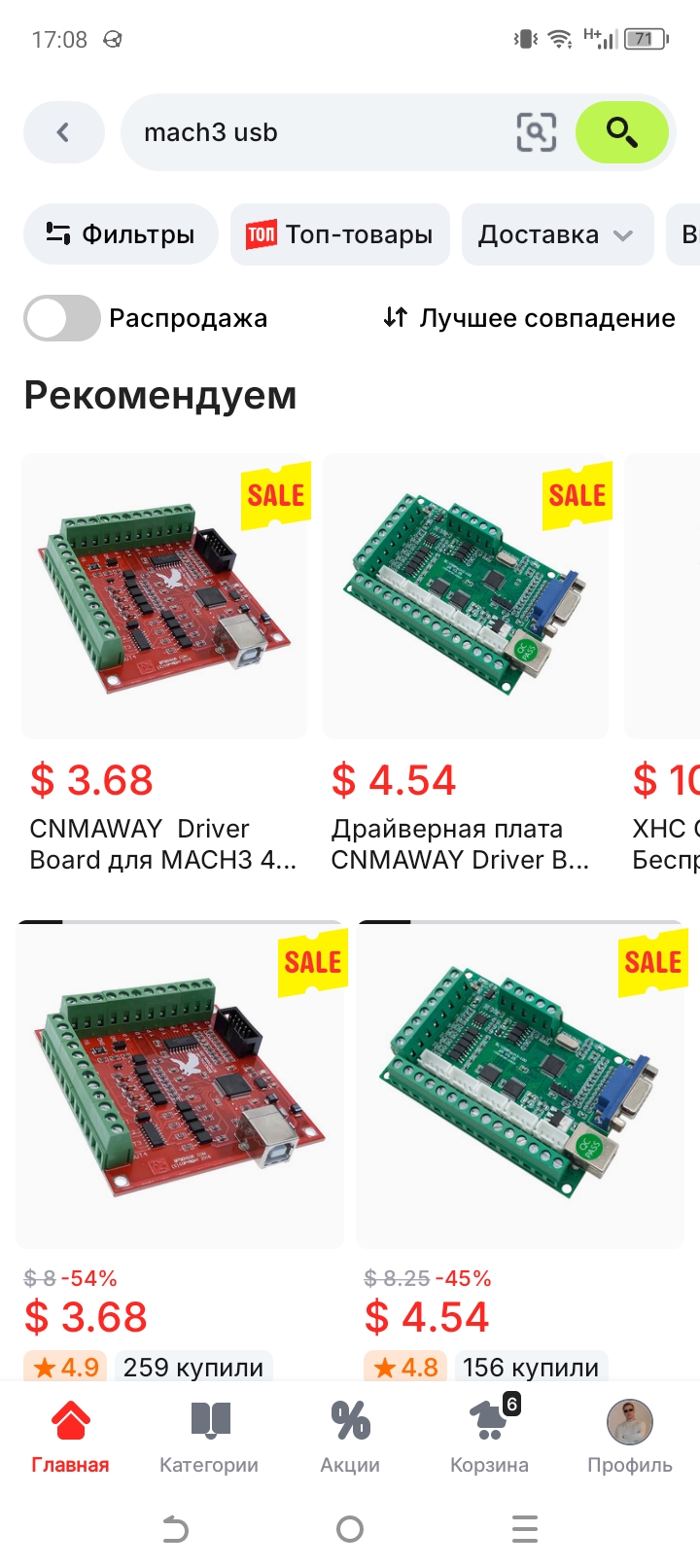This screenshot has width=700, height=1568.
Task: Tap the mach3 usb search field
Action: [321, 132]
